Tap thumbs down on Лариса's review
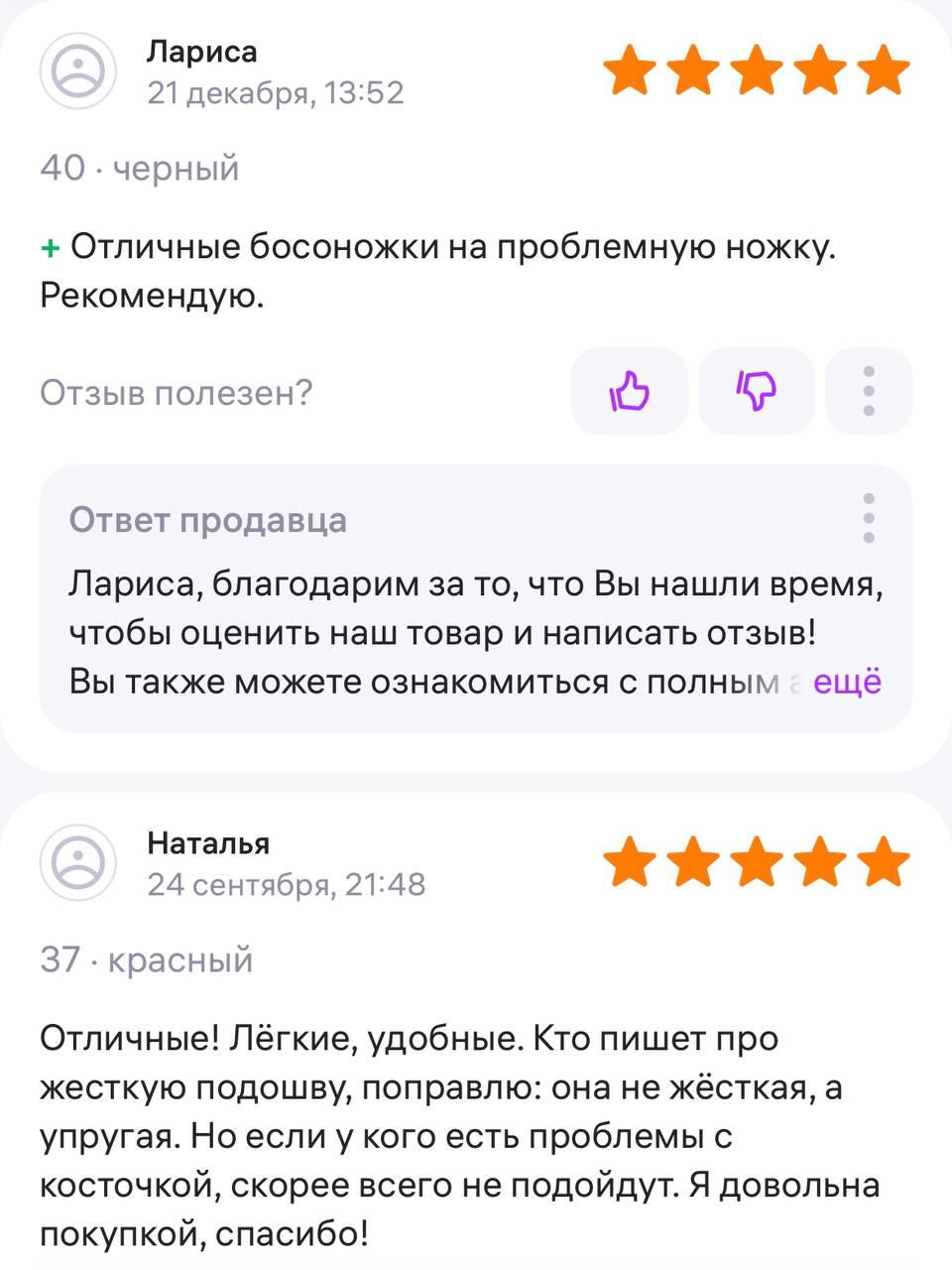This screenshot has width=952, height=1270. (756, 391)
